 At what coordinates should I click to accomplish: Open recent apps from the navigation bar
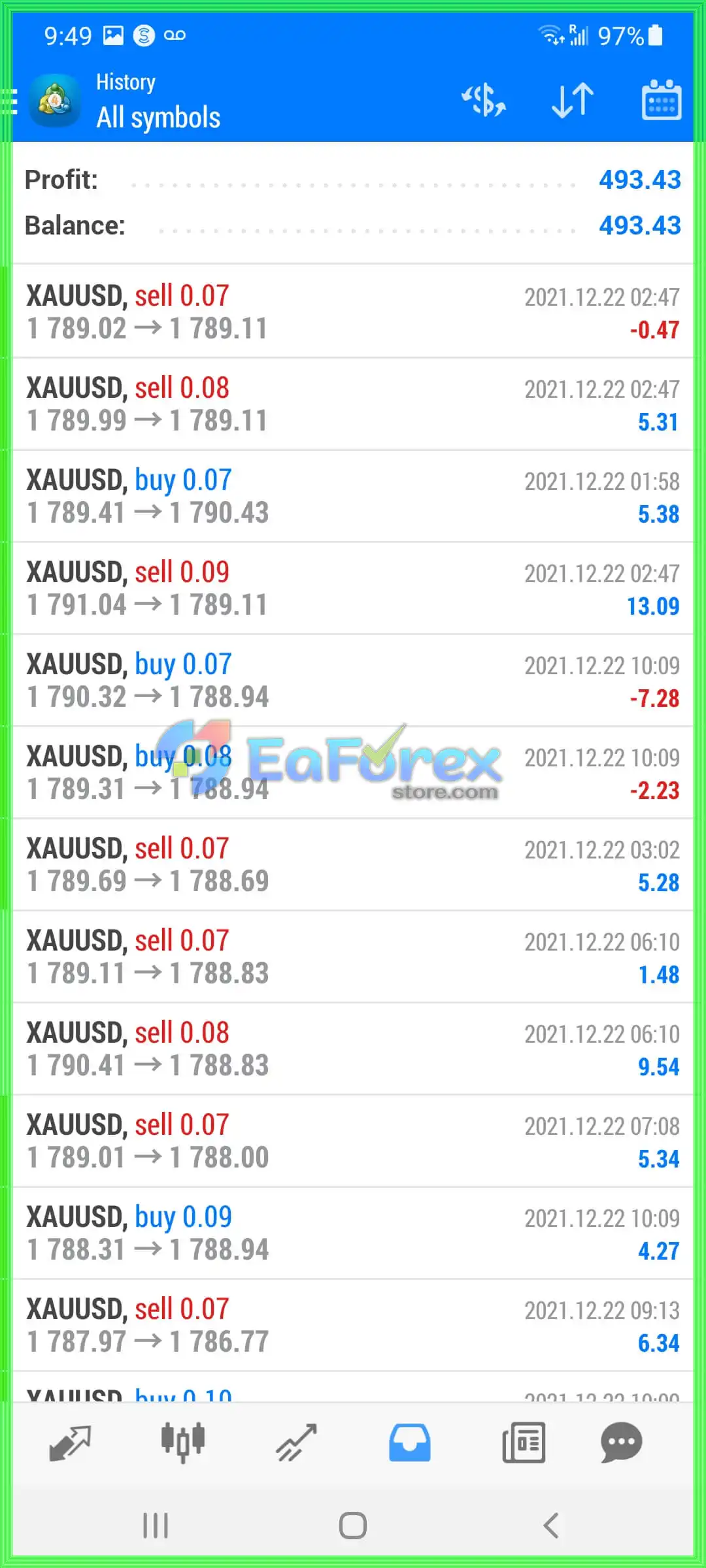point(156,1526)
